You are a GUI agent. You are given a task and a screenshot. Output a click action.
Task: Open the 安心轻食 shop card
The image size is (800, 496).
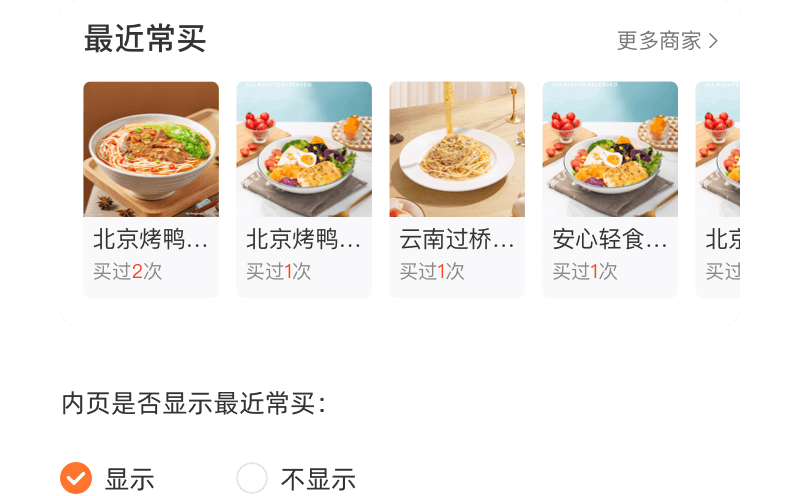click(x=610, y=188)
